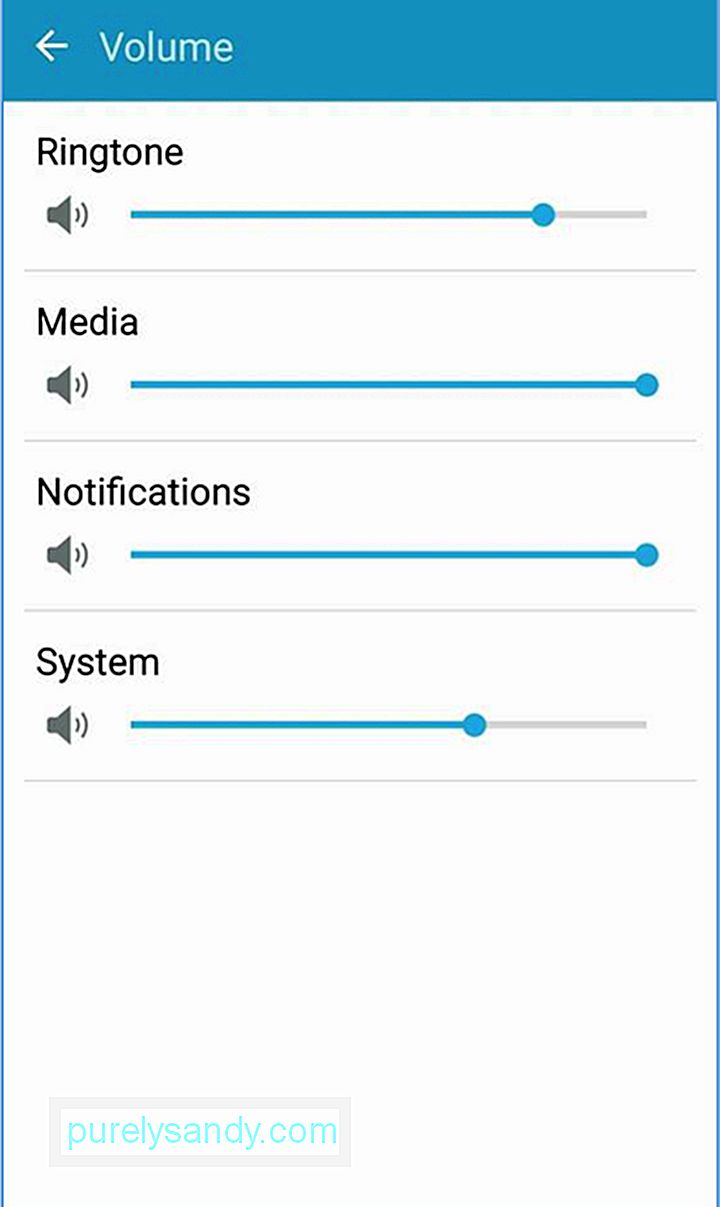Go back from the Volume screen
Screen dimensions: 720x1207
[51, 46]
